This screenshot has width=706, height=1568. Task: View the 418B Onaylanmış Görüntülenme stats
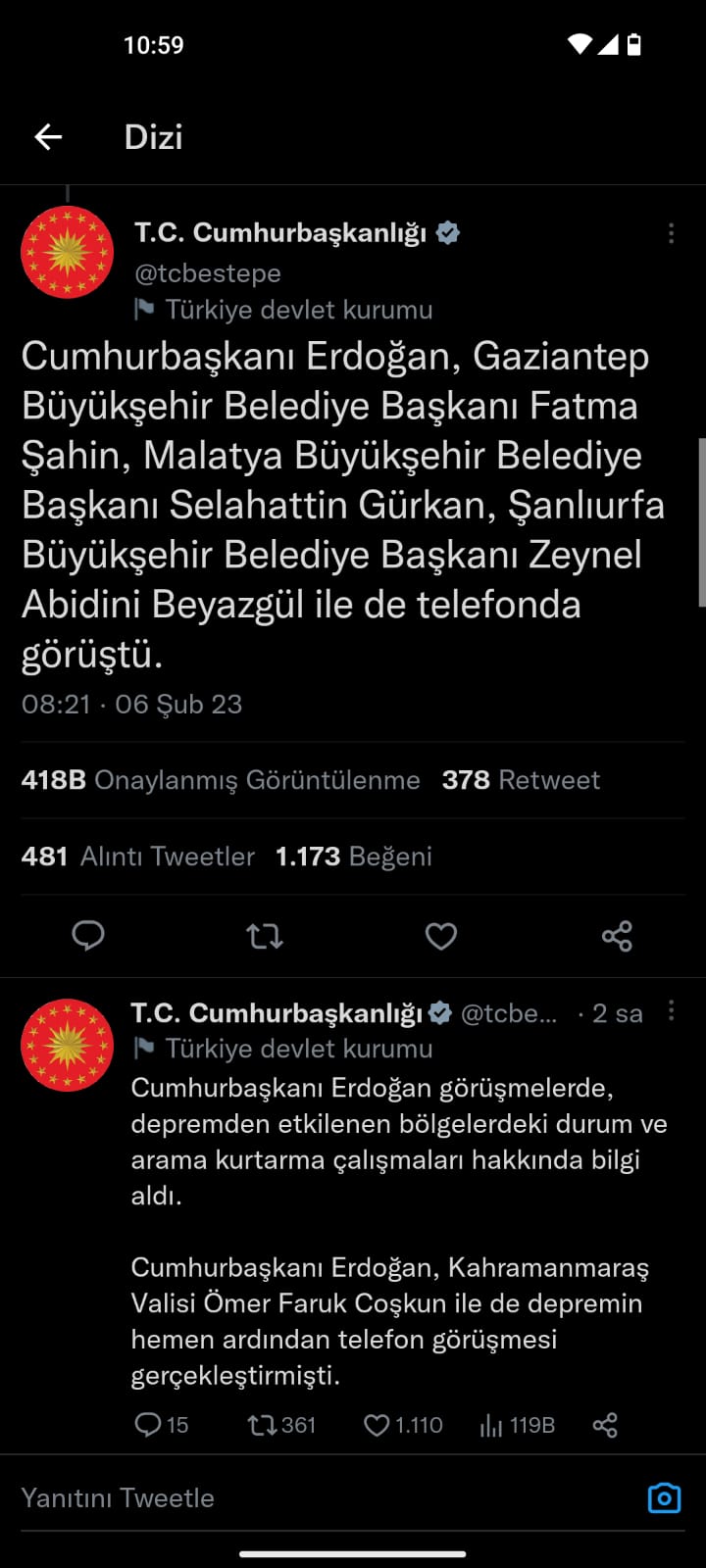(221, 780)
